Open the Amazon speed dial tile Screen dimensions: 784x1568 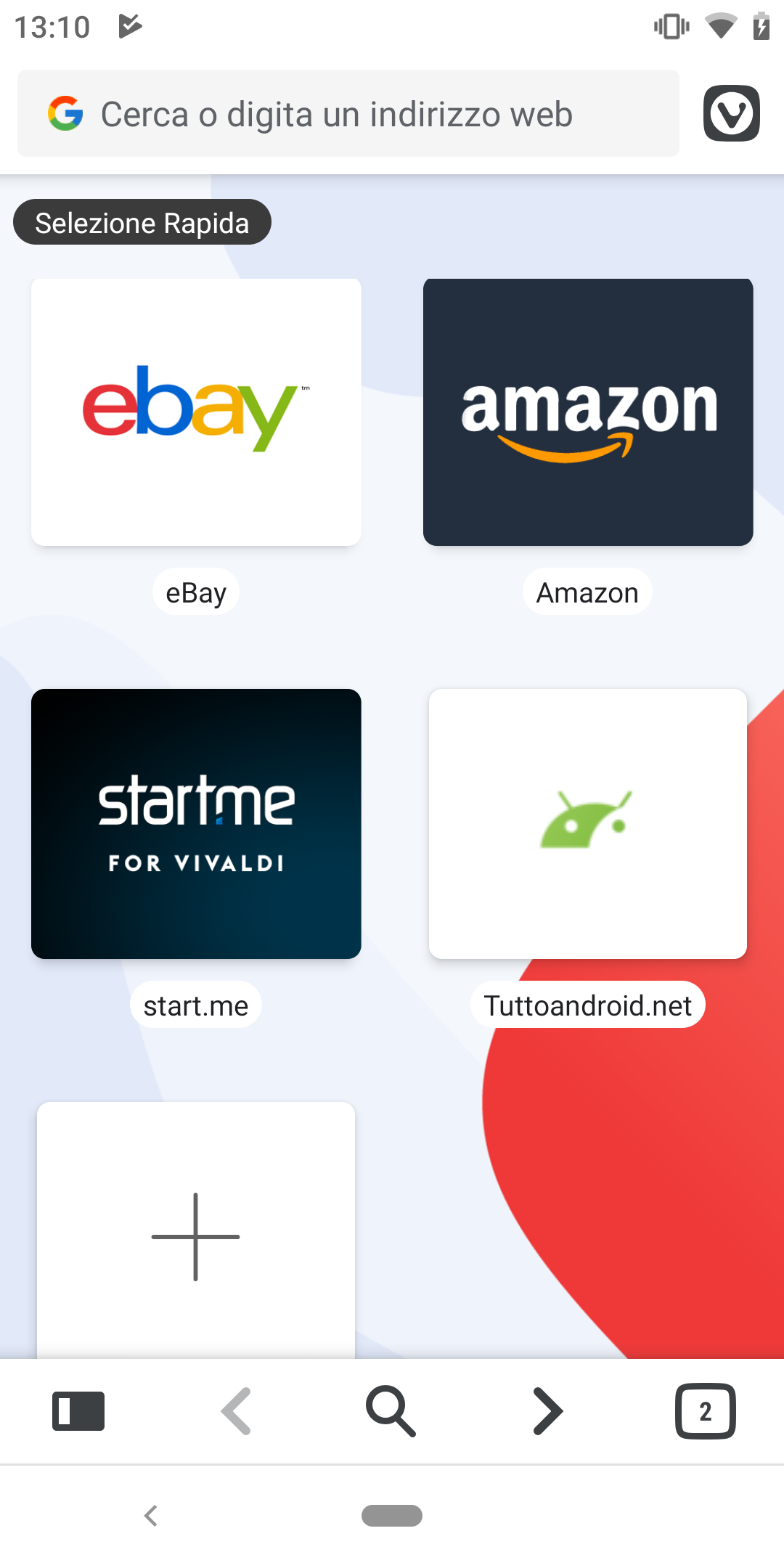[588, 412]
